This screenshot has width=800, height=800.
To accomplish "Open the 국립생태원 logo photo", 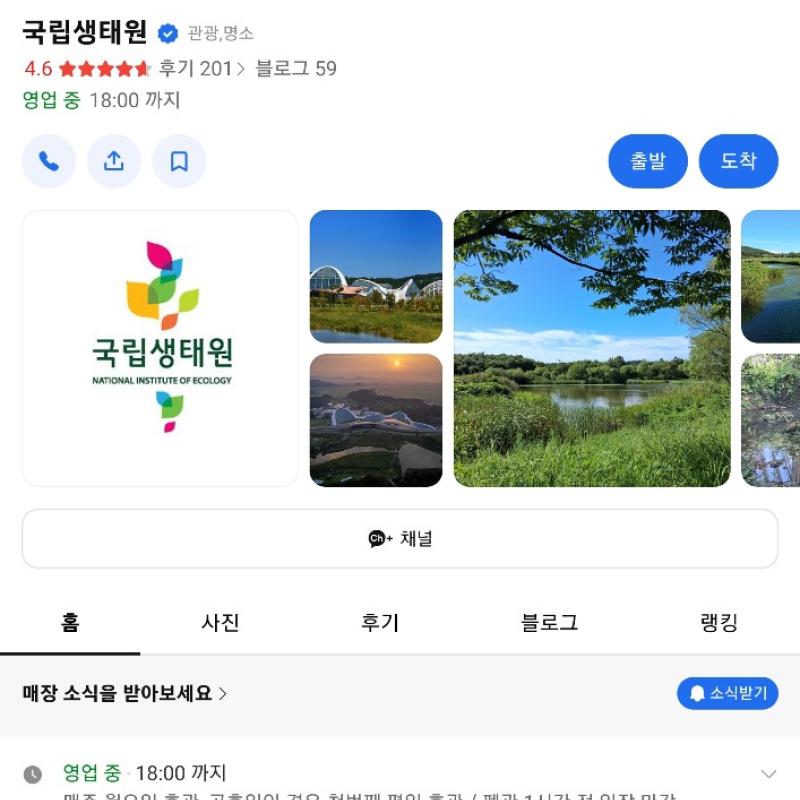I will [160, 348].
